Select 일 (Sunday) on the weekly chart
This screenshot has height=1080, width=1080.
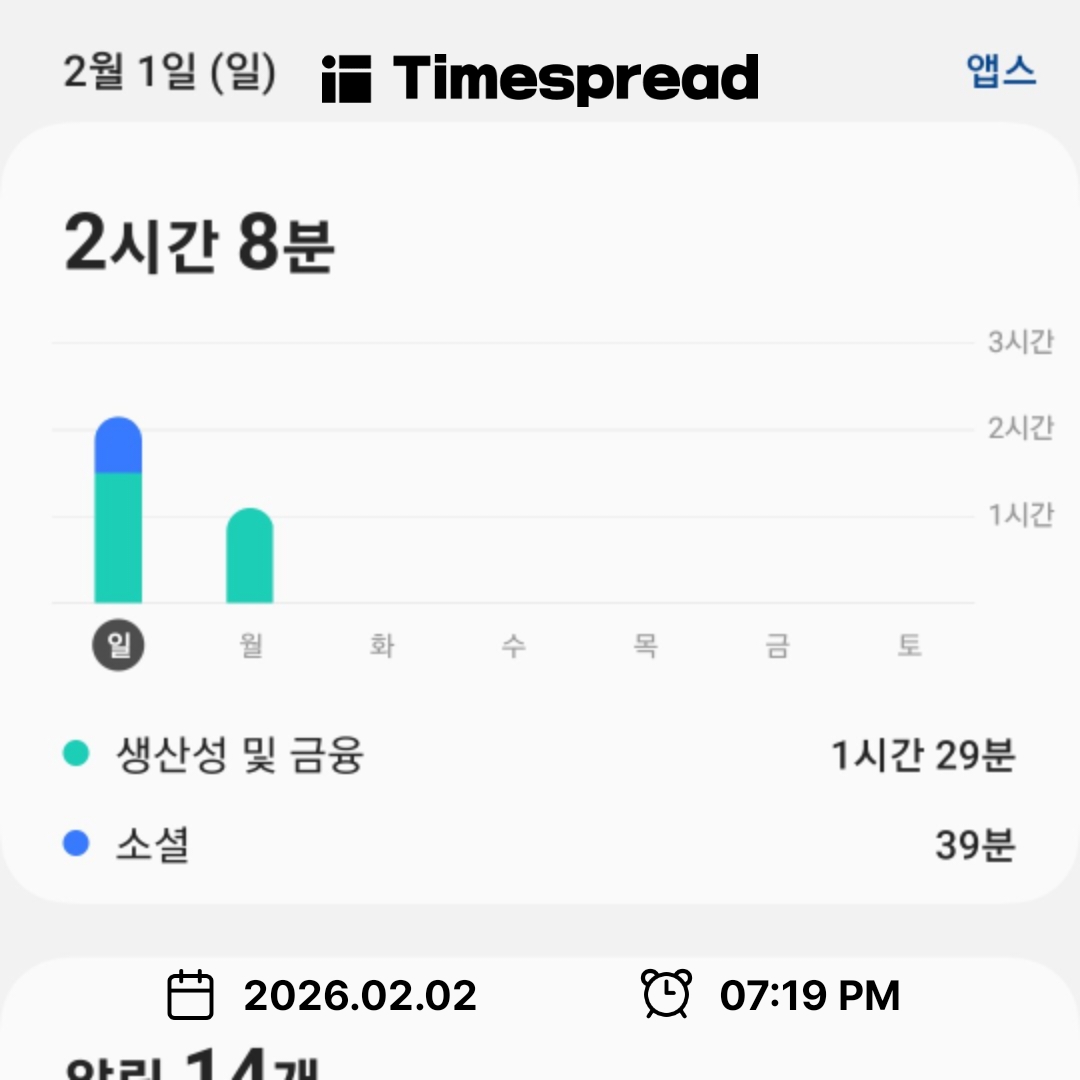tap(119, 646)
